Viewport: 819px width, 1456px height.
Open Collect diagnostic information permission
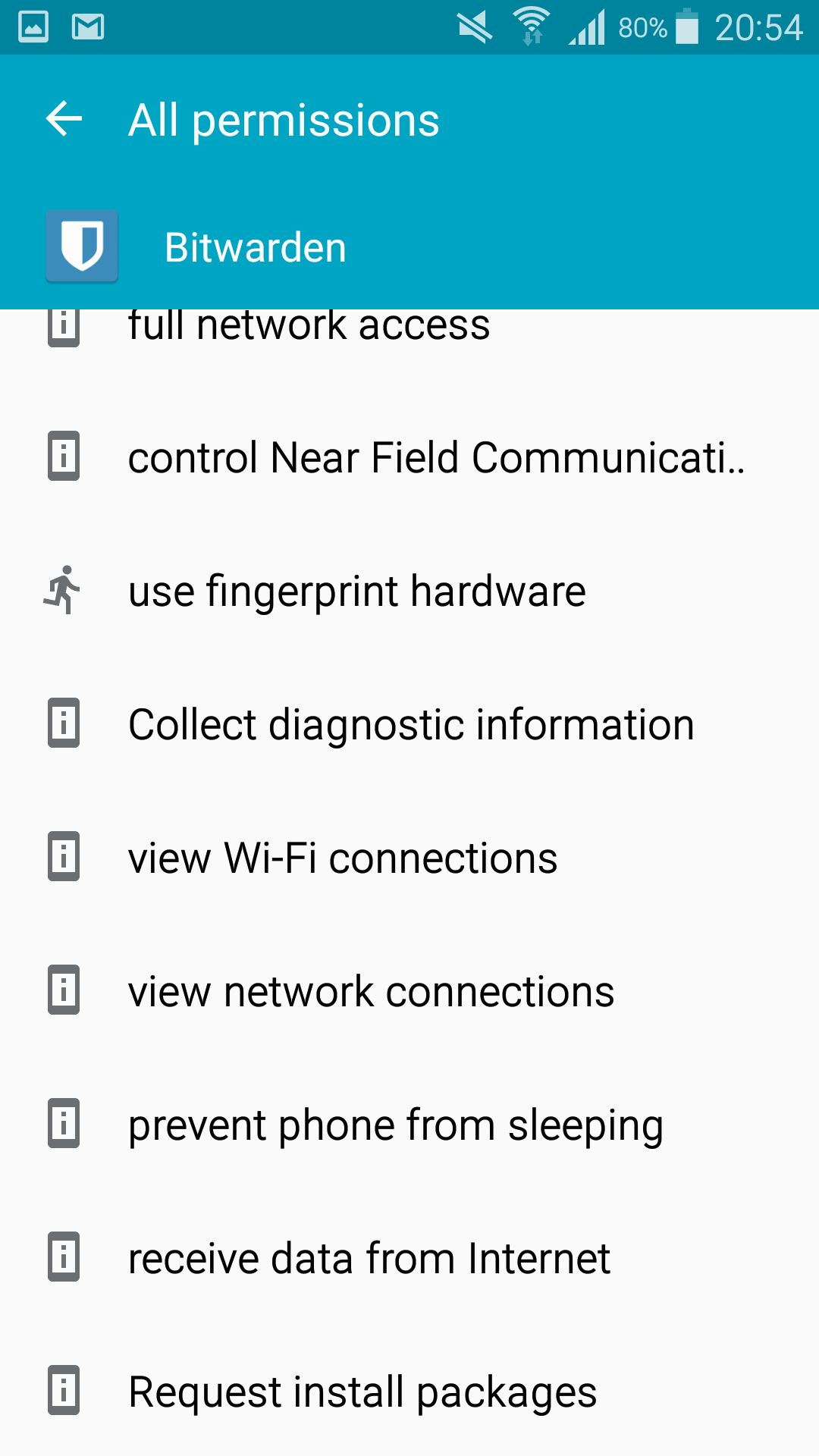[410, 724]
